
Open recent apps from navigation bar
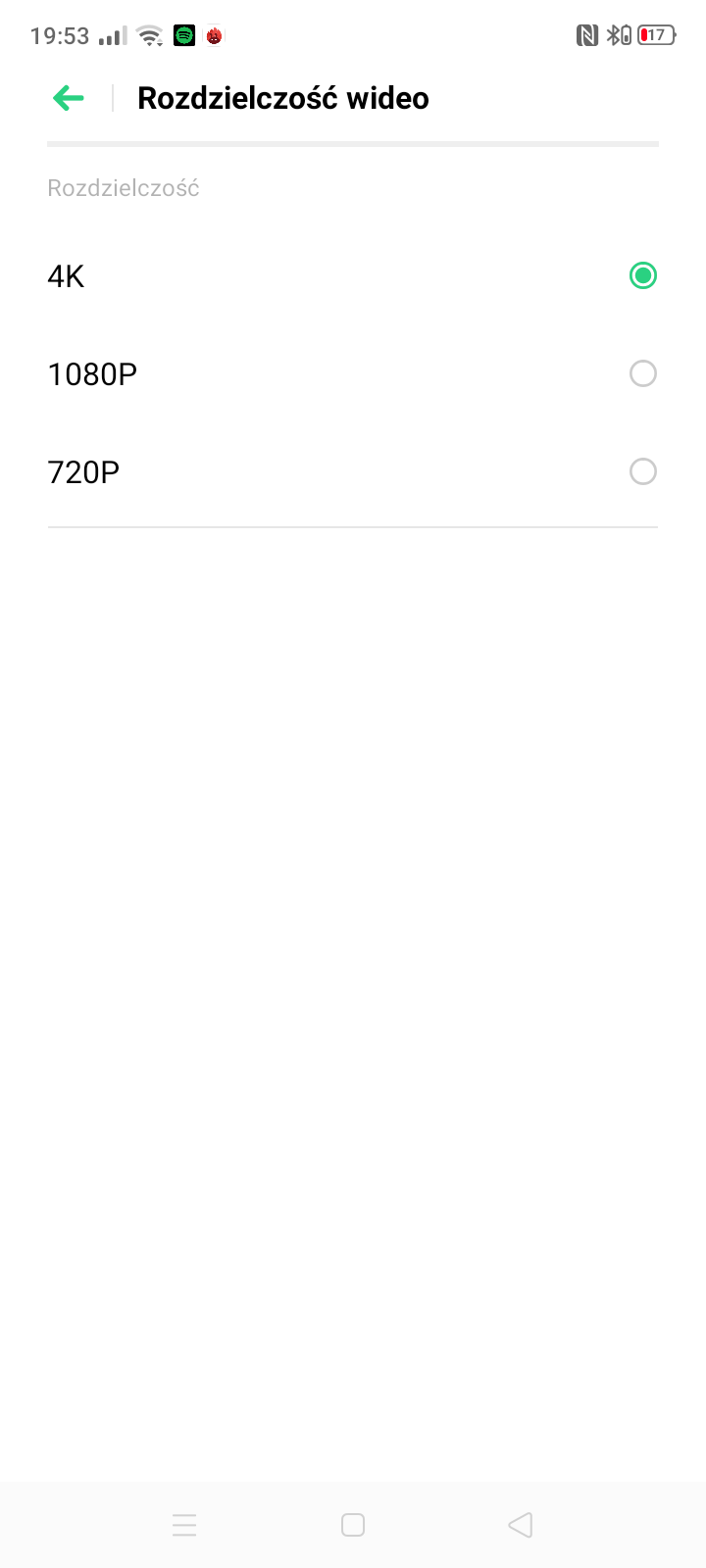[x=184, y=1525]
